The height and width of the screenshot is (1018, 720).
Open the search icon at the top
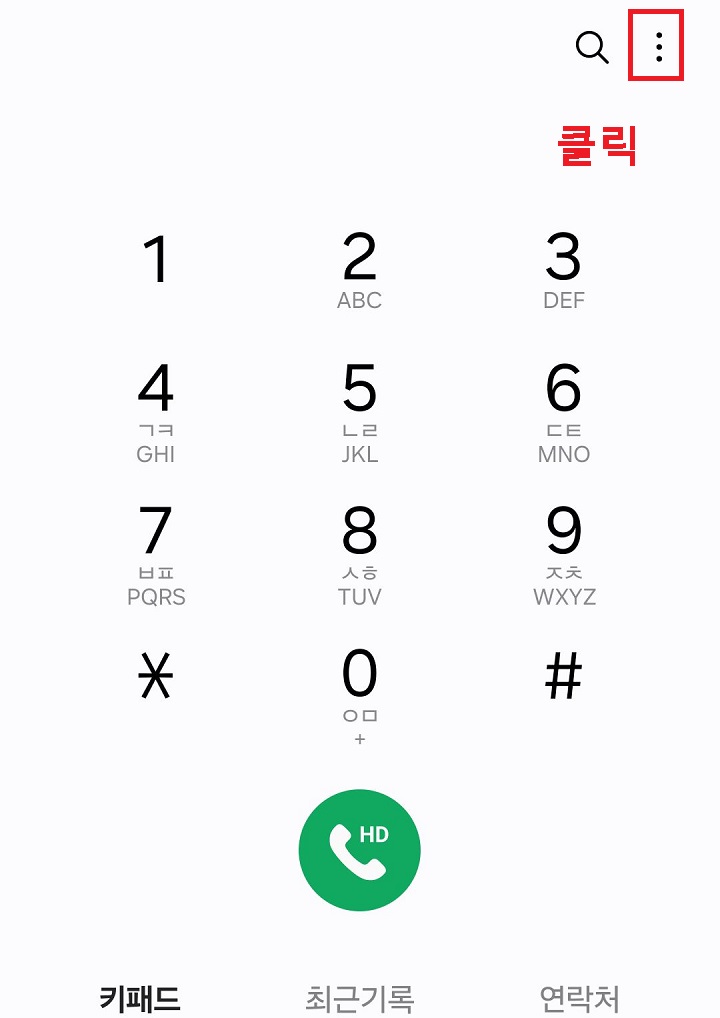pos(593,48)
